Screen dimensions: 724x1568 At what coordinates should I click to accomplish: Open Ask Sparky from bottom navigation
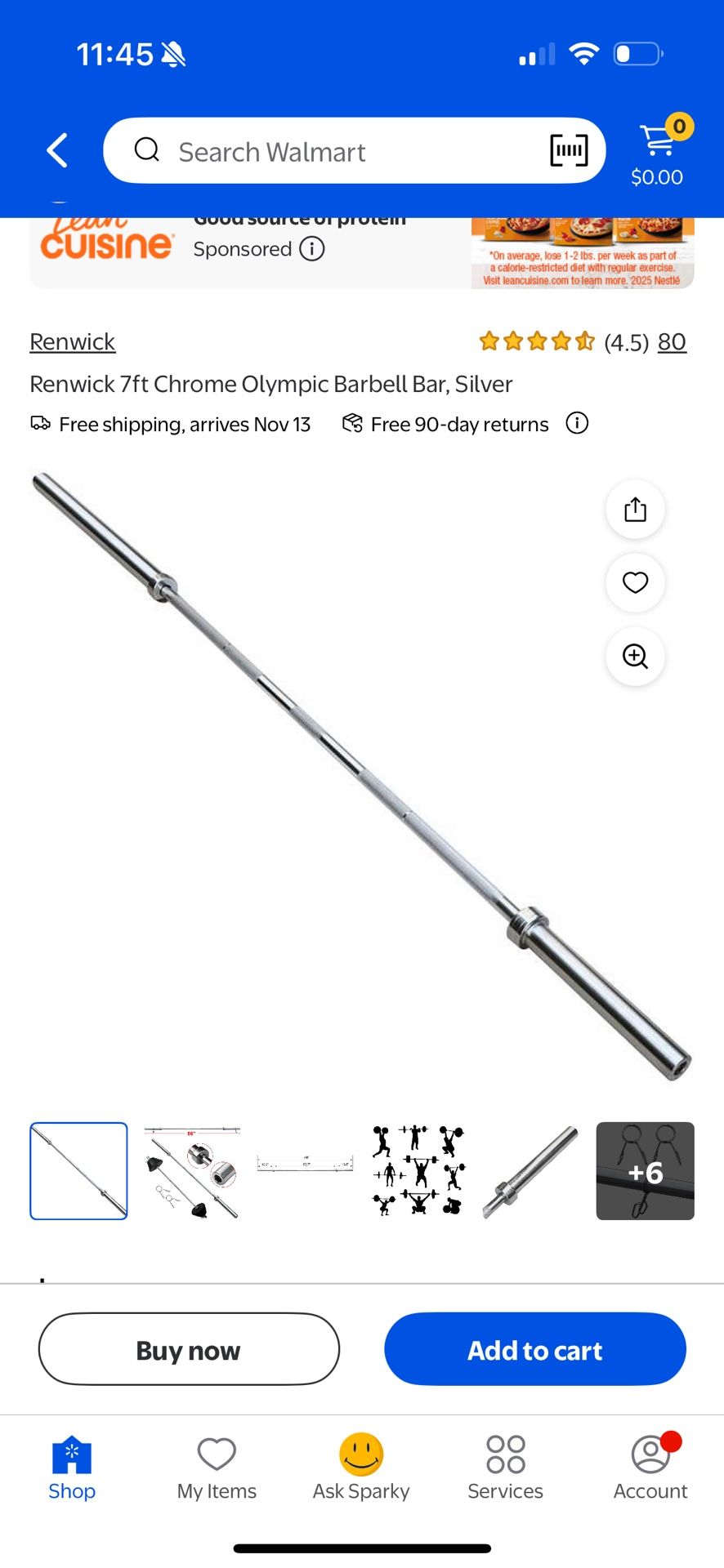[360, 1466]
